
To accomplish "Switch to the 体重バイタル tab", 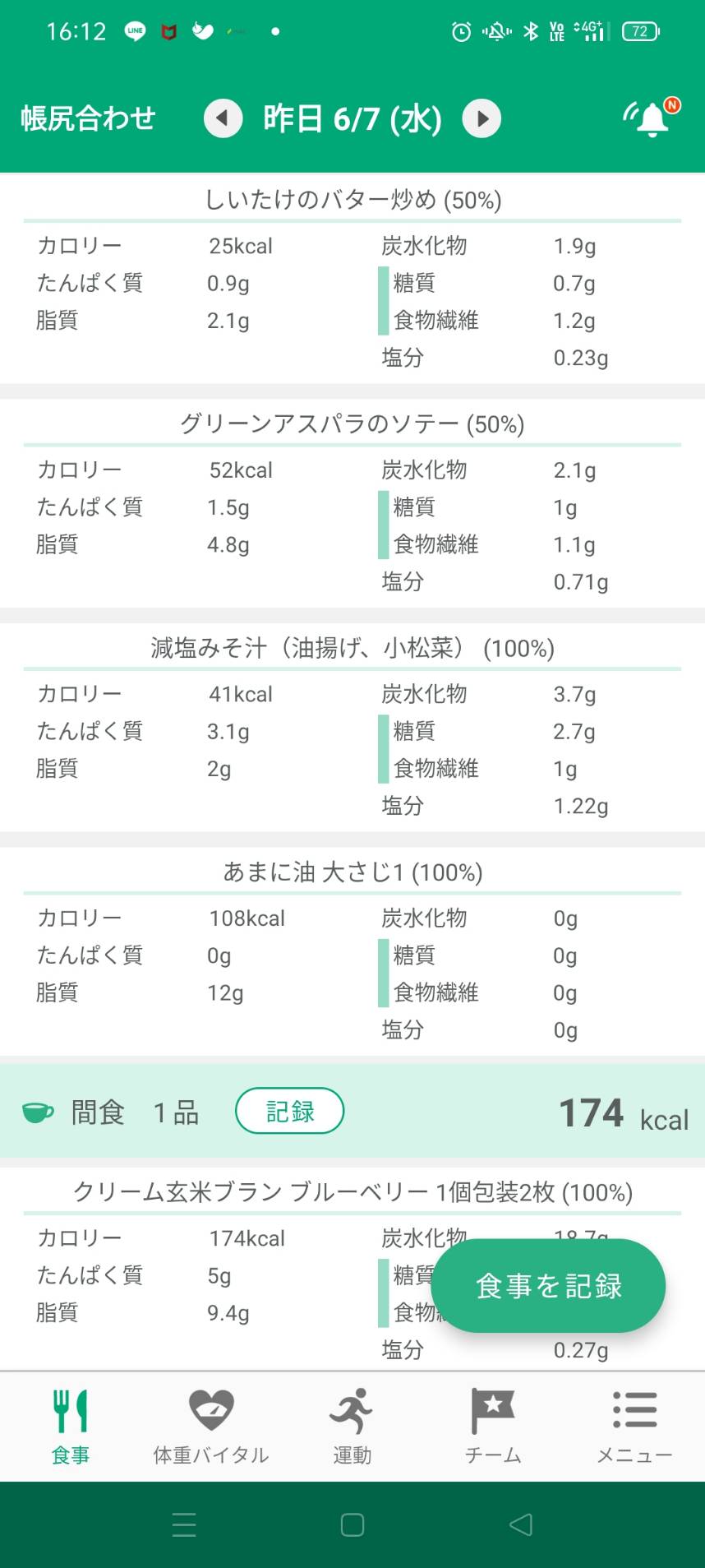I will click(x=211, y=1427).
